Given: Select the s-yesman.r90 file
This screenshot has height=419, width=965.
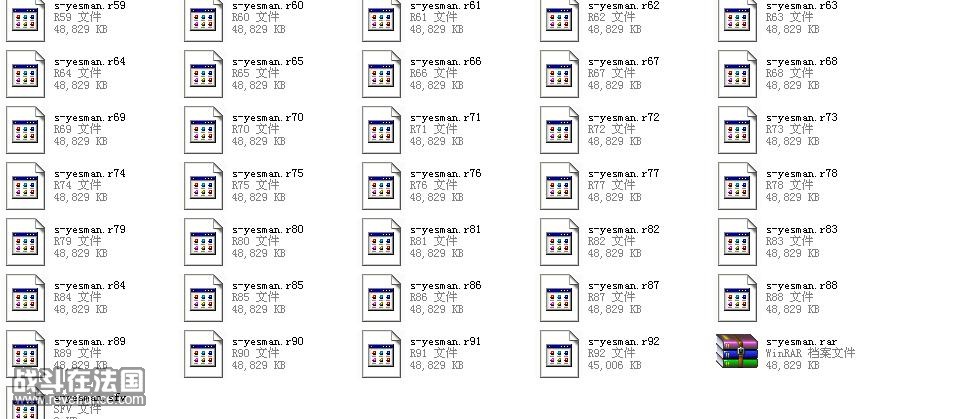Looking at the screenshot, I should click(x=203, y=356).
